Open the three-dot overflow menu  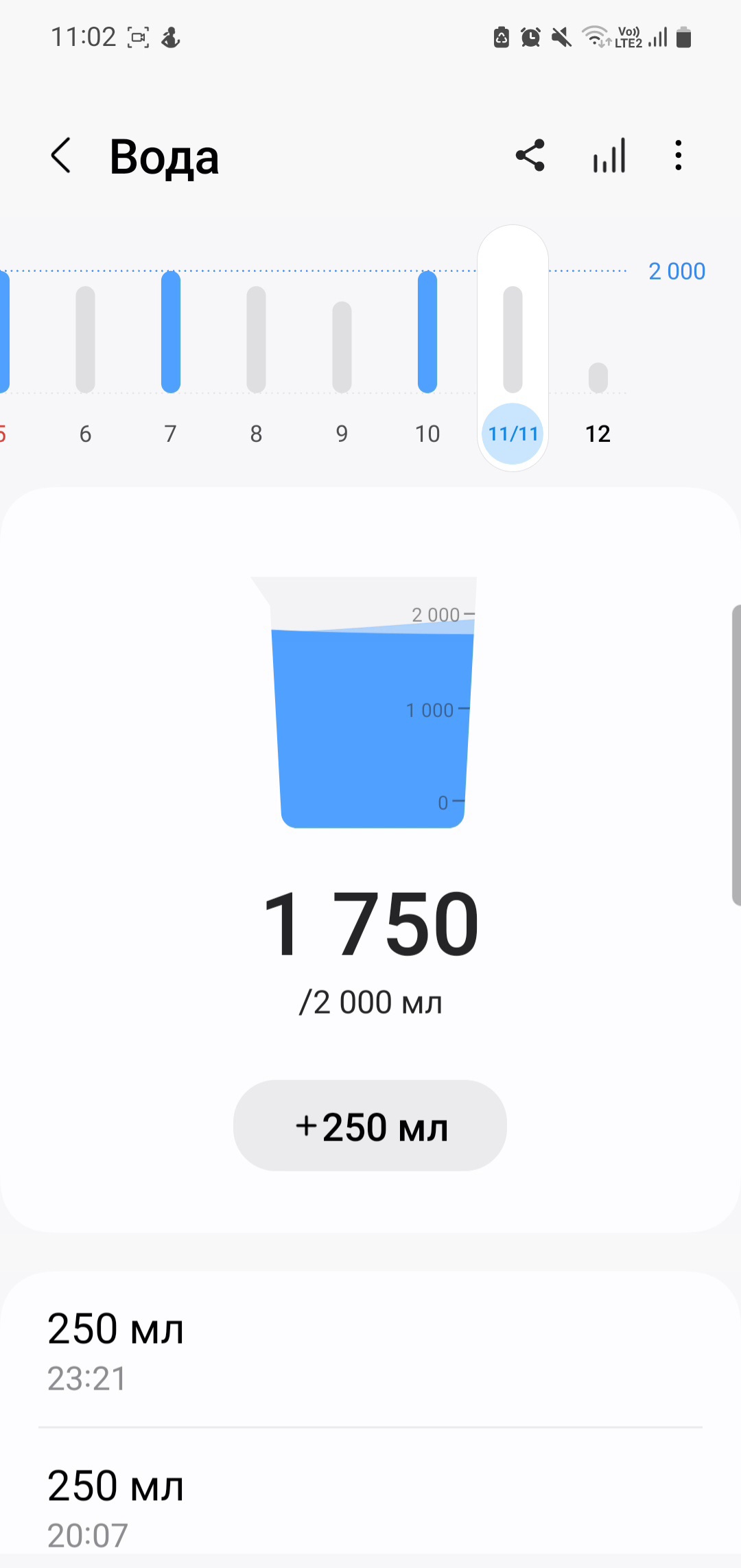pyautogui.click(x=679, y=156)
